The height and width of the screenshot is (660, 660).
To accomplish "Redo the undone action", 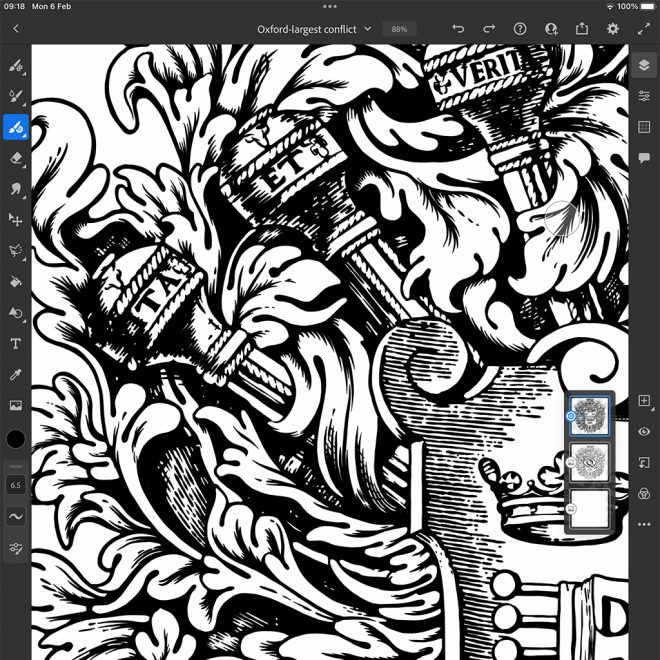I will coord(489,29).
